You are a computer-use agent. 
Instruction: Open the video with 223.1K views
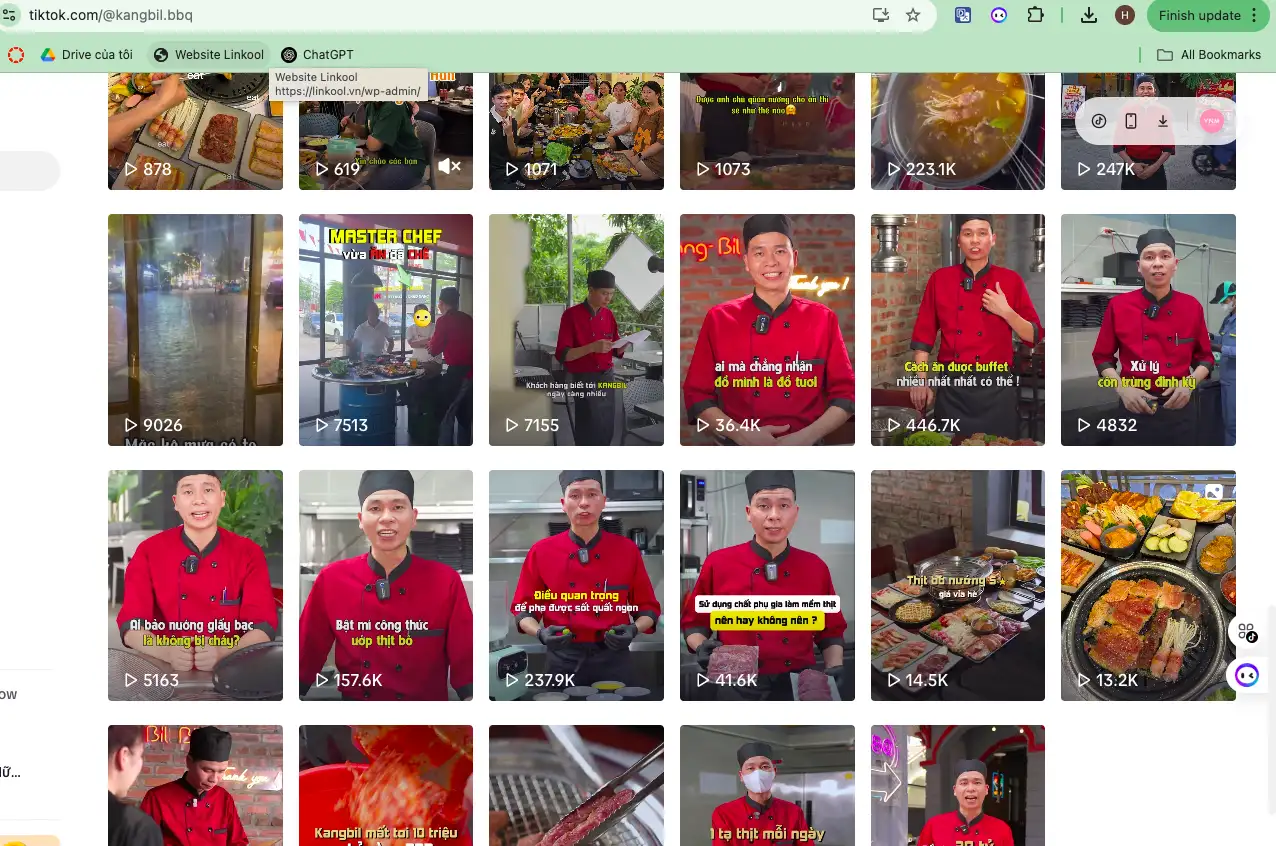click(957, 130)
